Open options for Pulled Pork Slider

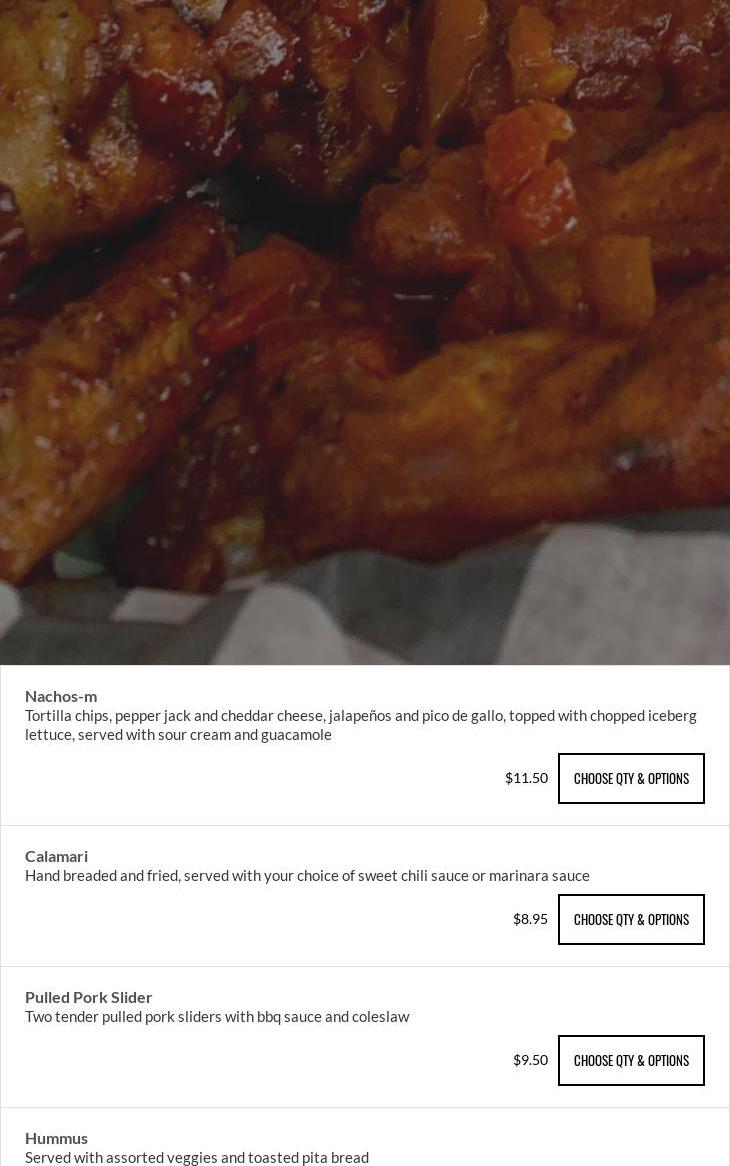click(631, 1060)
